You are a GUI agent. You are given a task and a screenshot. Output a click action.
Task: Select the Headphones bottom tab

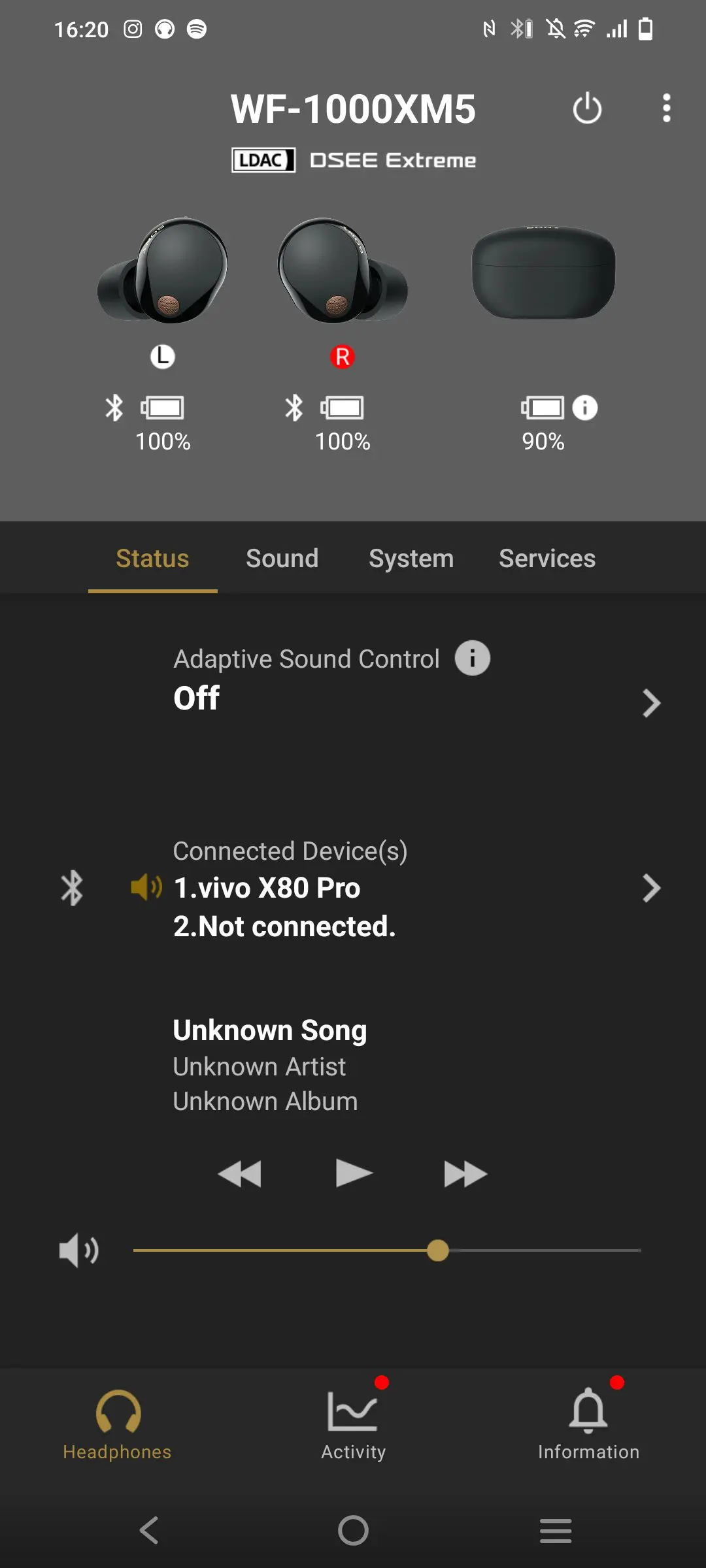[118, 1425]
